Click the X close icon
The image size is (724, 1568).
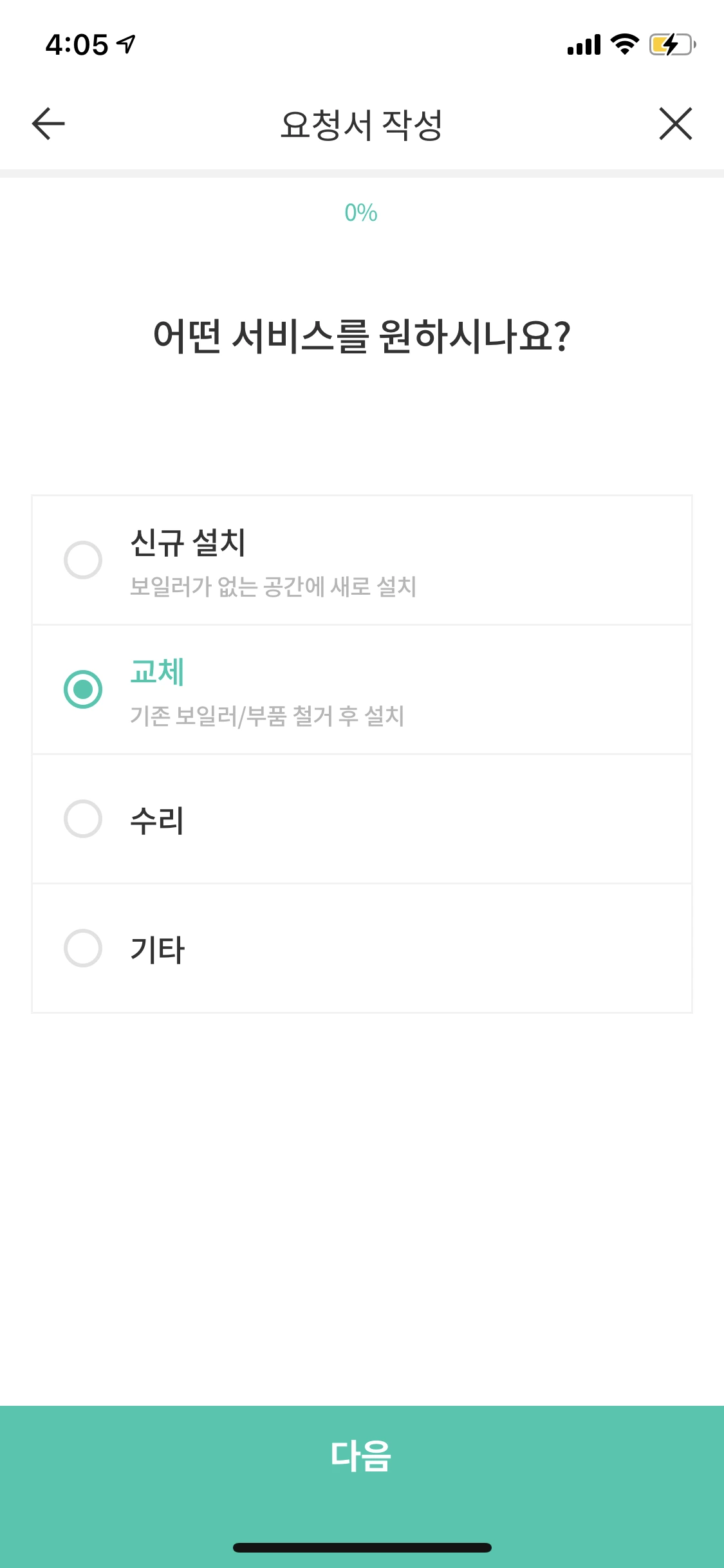pyautogui.click(x=676, y=124)
